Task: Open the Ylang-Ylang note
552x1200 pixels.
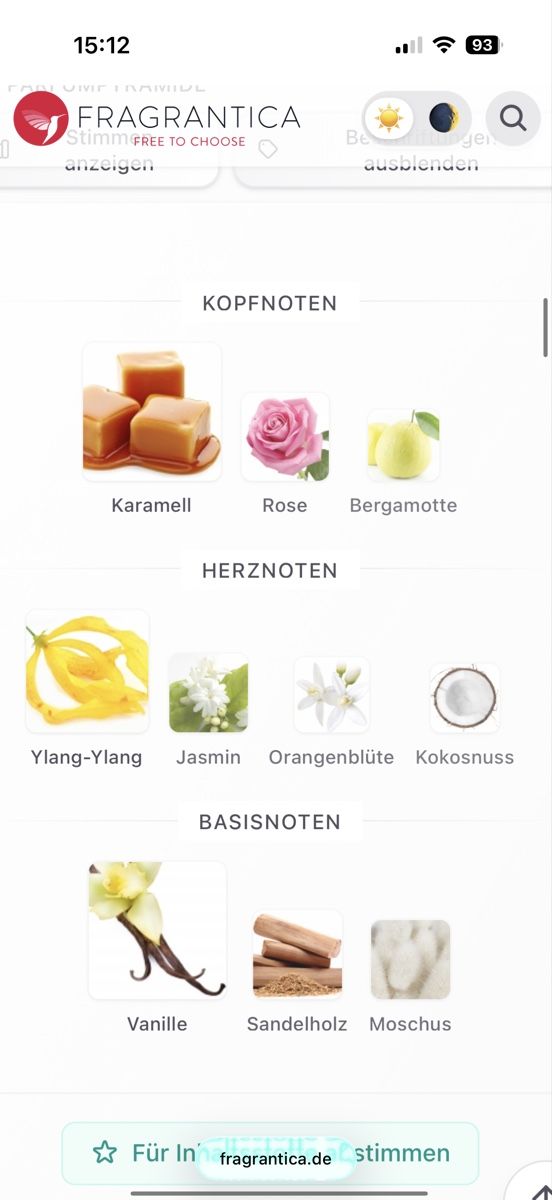Action: point(87,689)
